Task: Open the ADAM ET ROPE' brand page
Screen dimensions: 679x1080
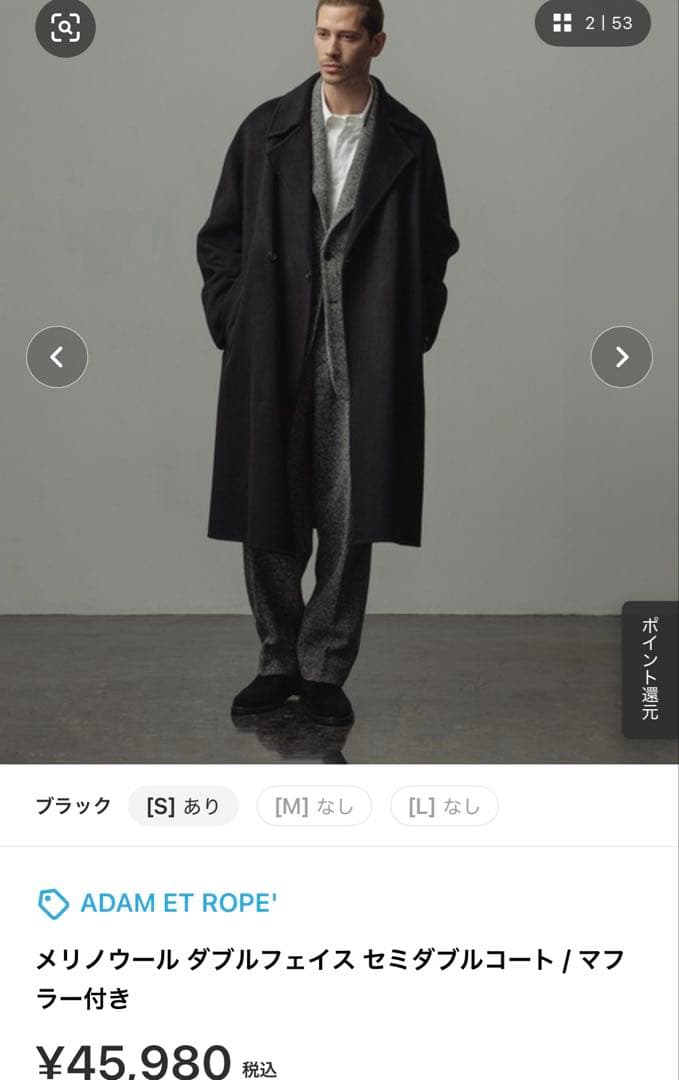Action: pos(177,903)
